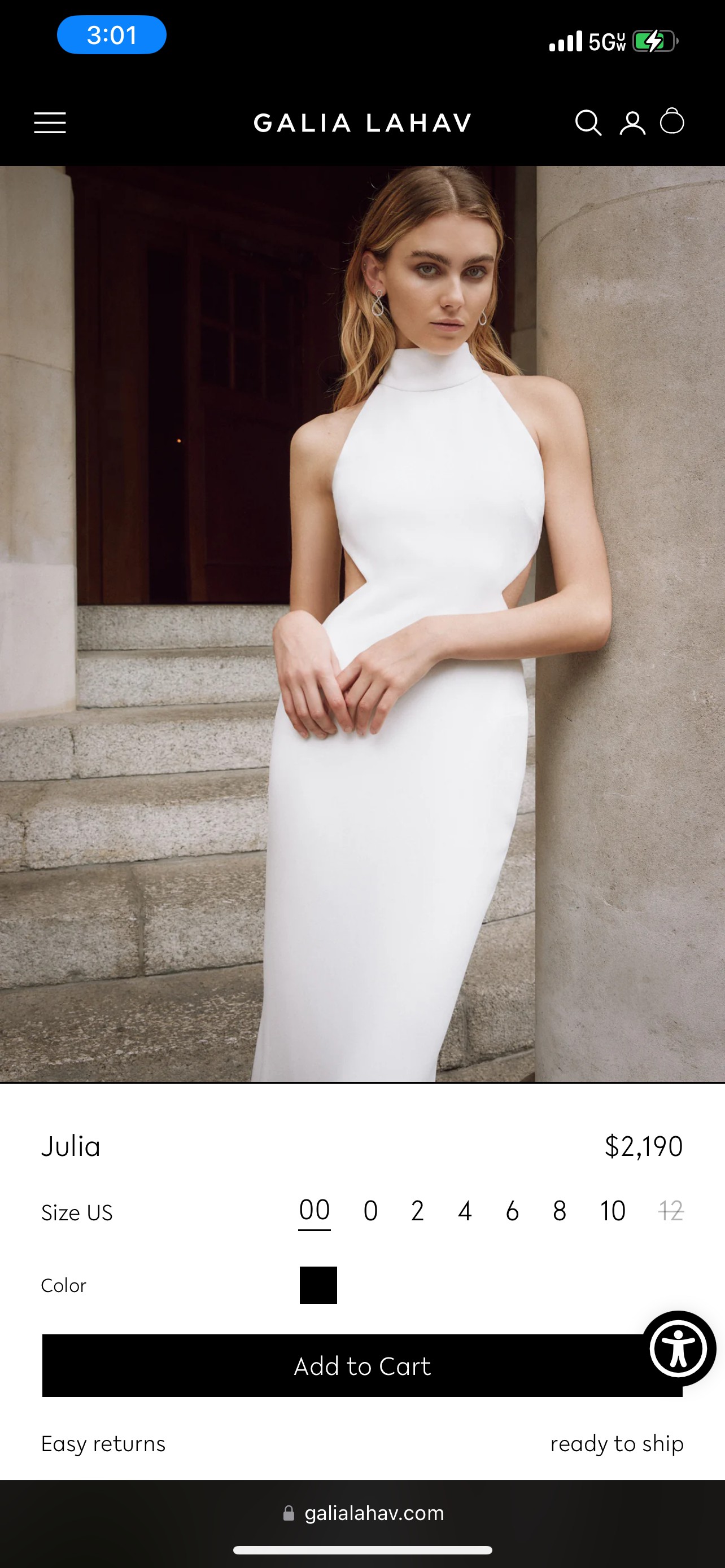View the Julia dress photo
The image size is (725, 1568).
[362, 624]
